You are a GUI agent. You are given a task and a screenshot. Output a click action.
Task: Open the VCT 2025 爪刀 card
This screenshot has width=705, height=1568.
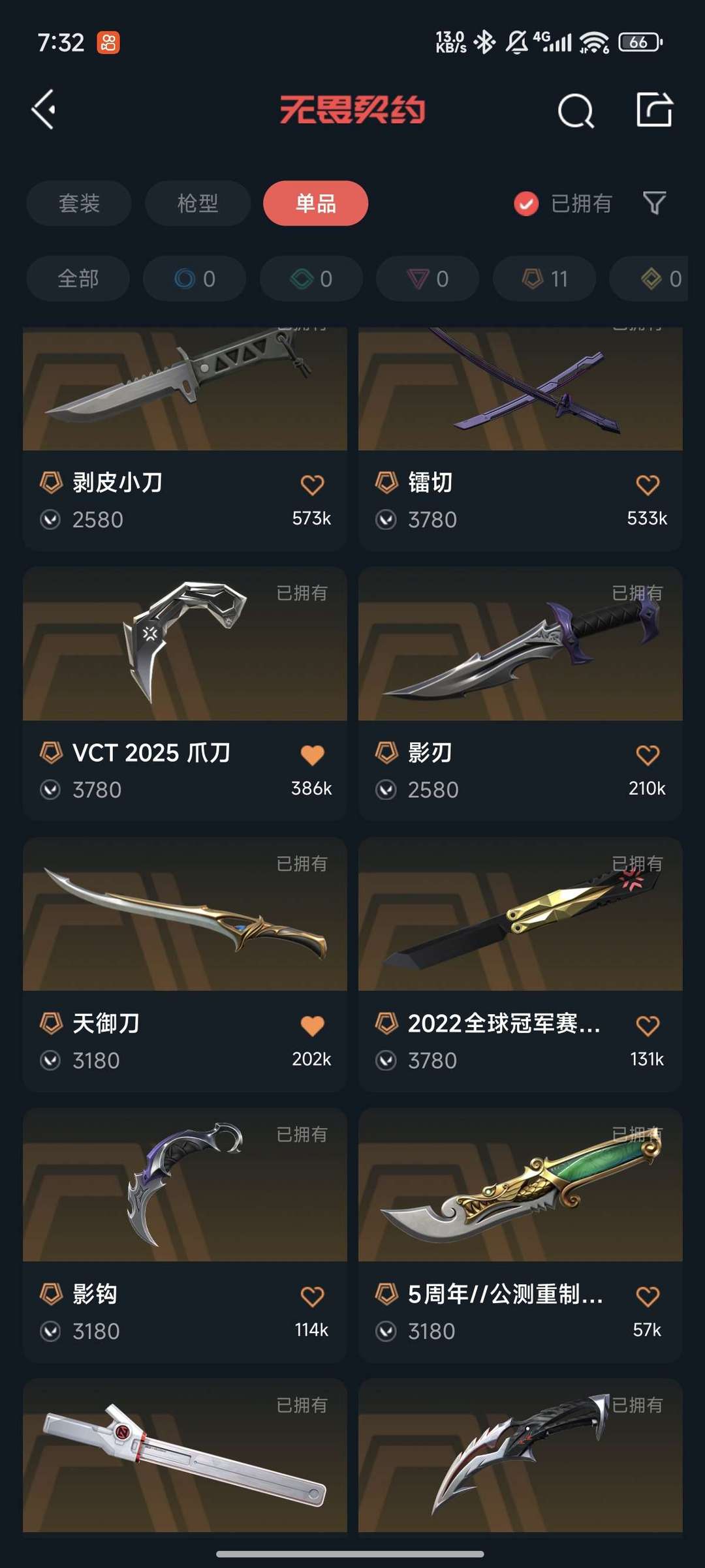185,694
